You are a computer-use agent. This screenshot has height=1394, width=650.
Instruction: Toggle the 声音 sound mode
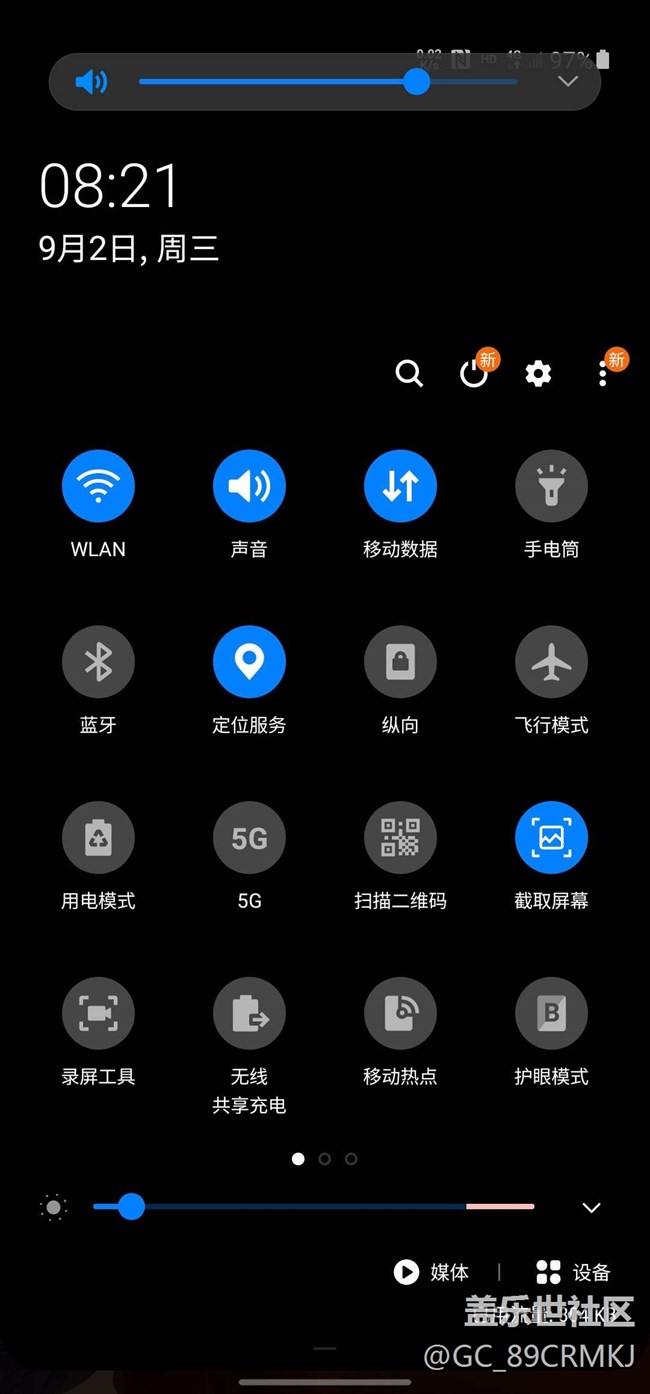249,486
